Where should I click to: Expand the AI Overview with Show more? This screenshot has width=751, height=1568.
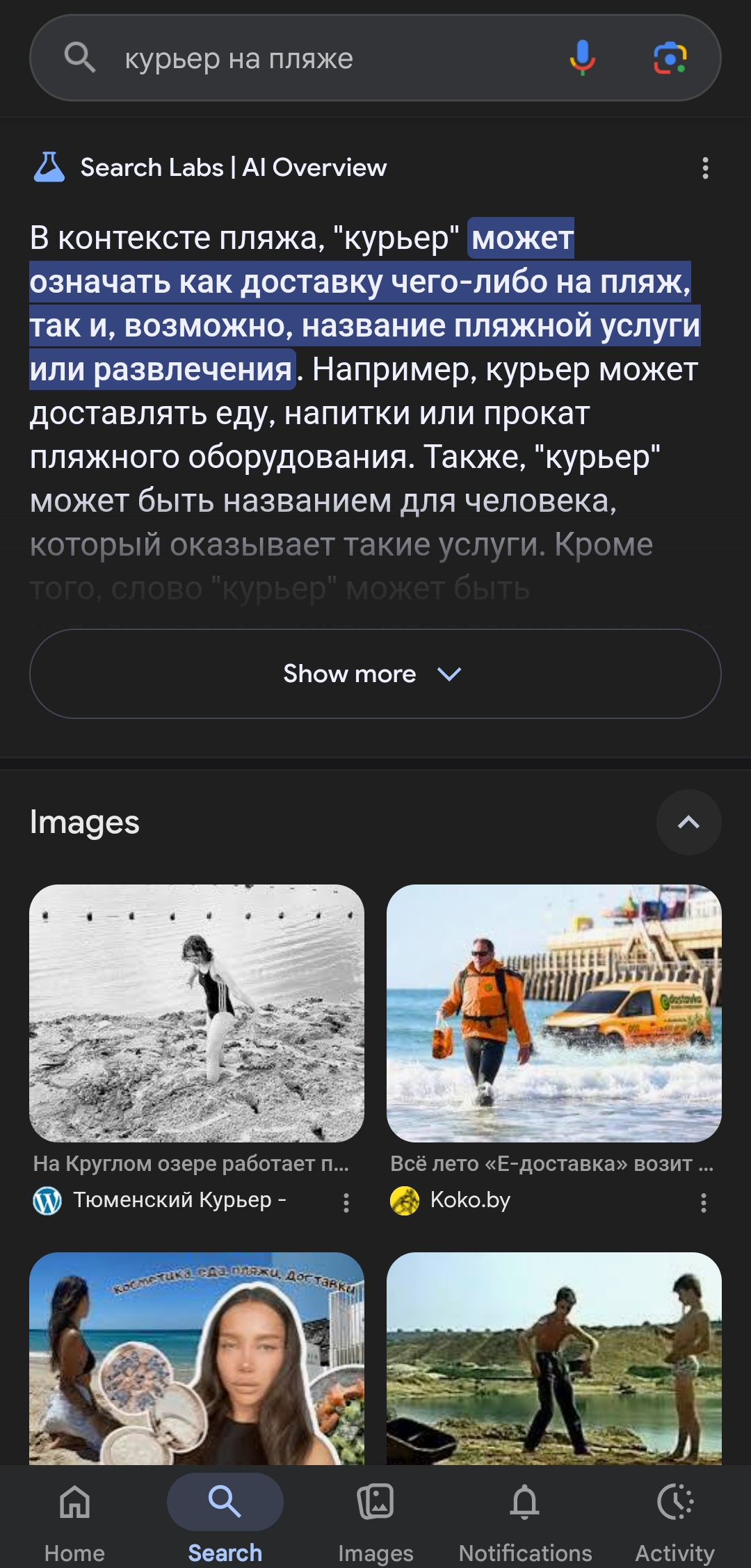point(375,674)
